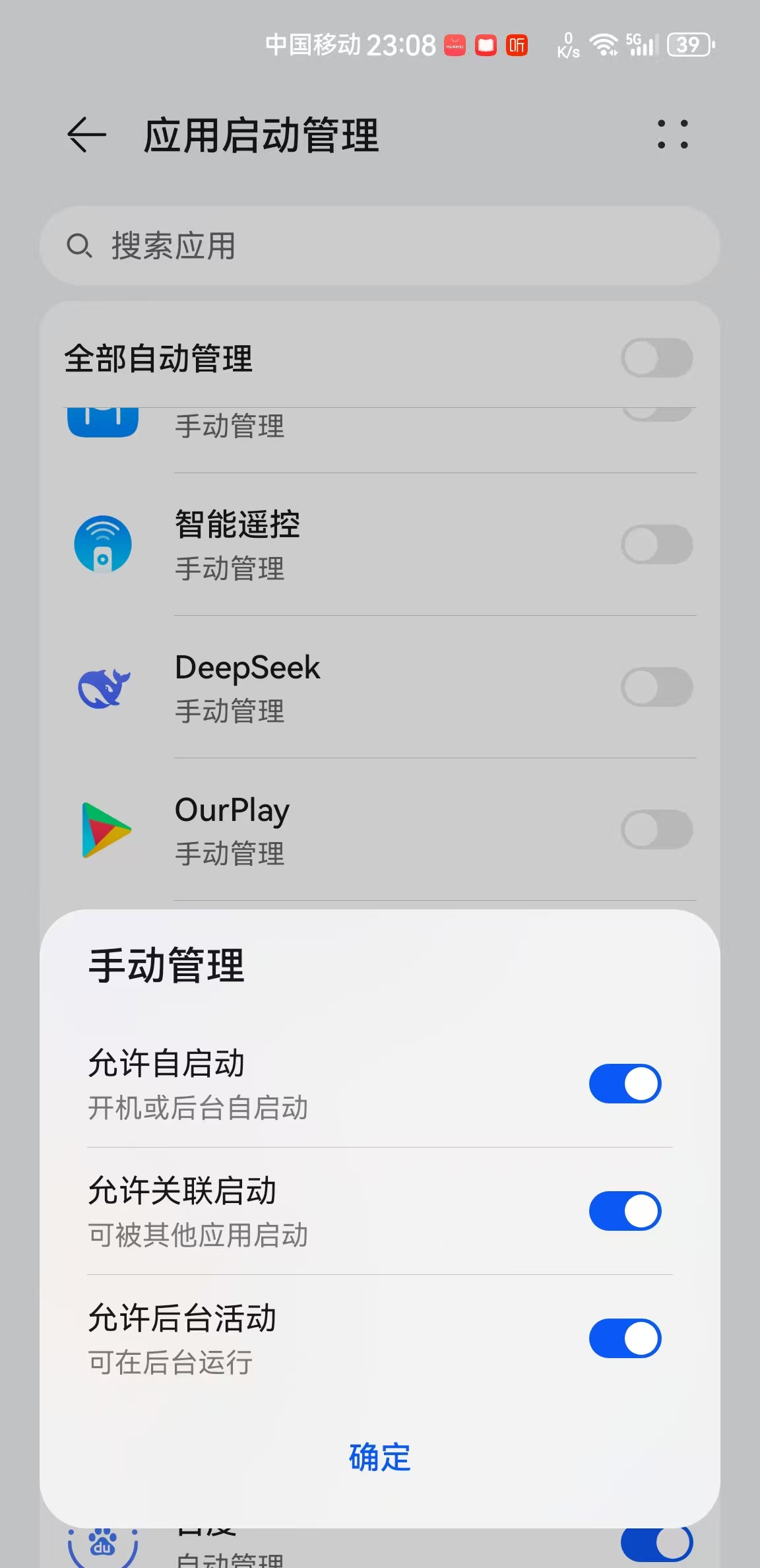Tap the 搜索应用 search field
The image size is (760, 1568).
[x=379, y=245]
